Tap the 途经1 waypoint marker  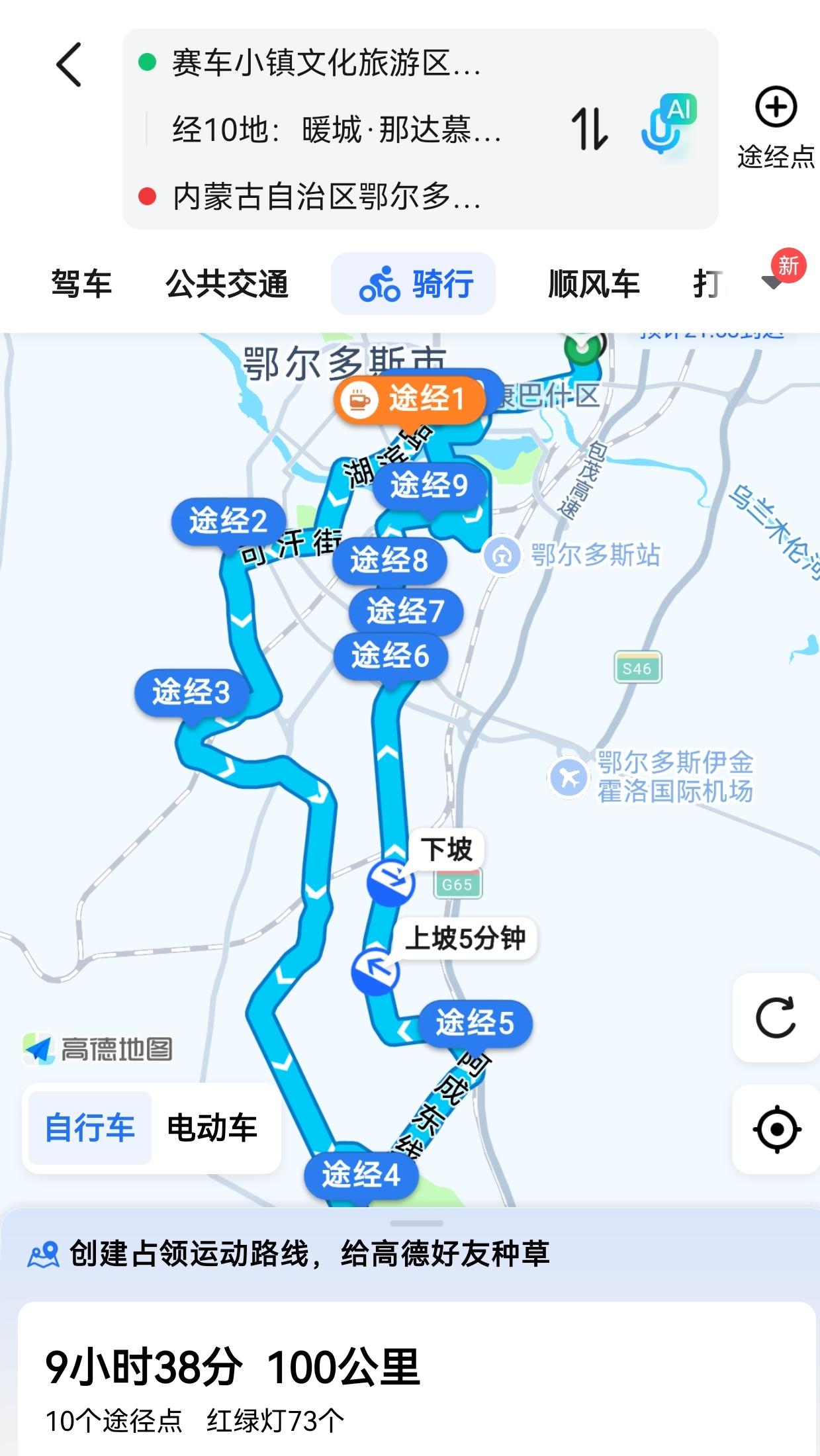[x=410, y=399]
